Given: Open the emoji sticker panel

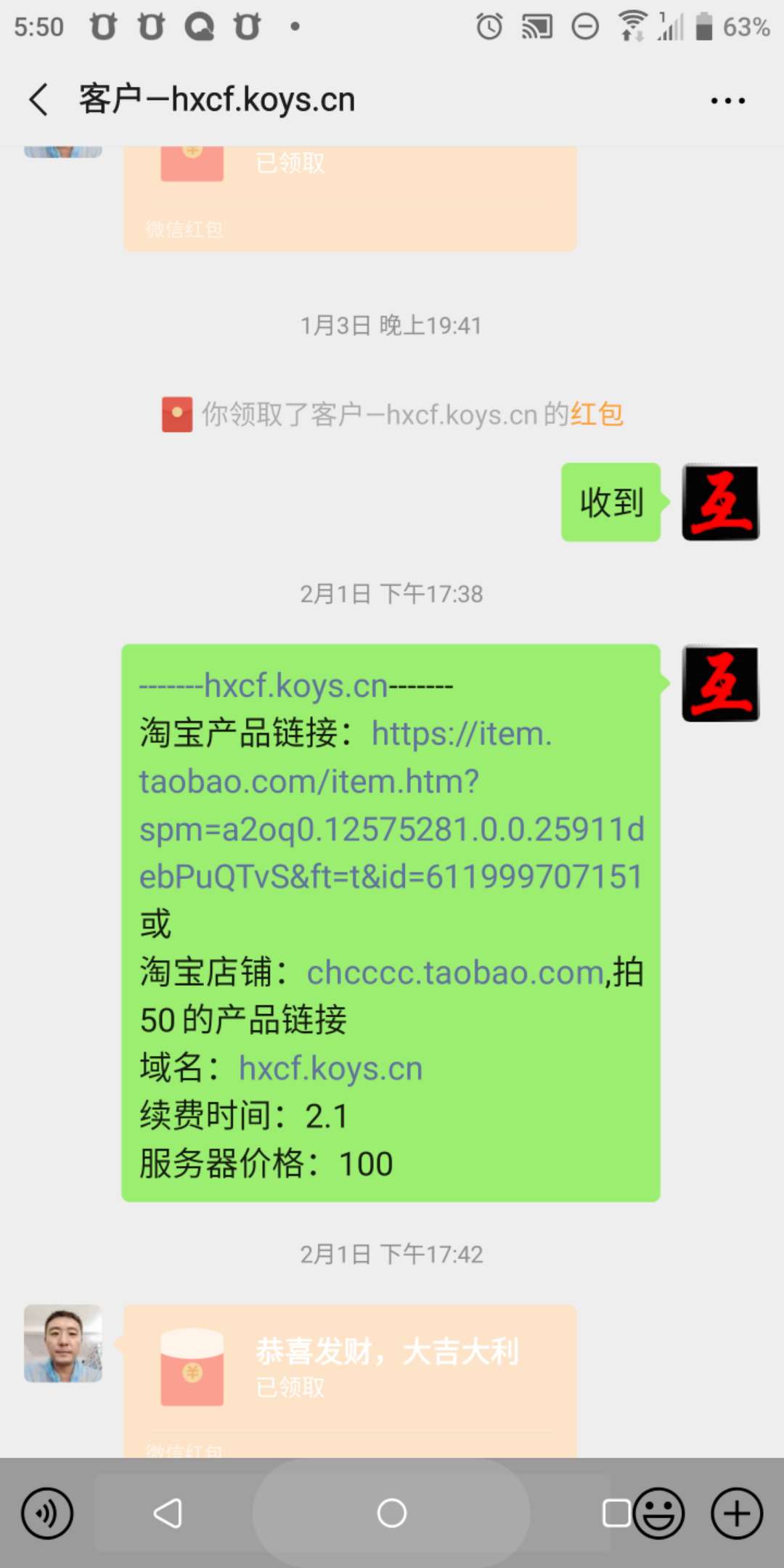Looking at the screenshot, I should [659, 1514].
